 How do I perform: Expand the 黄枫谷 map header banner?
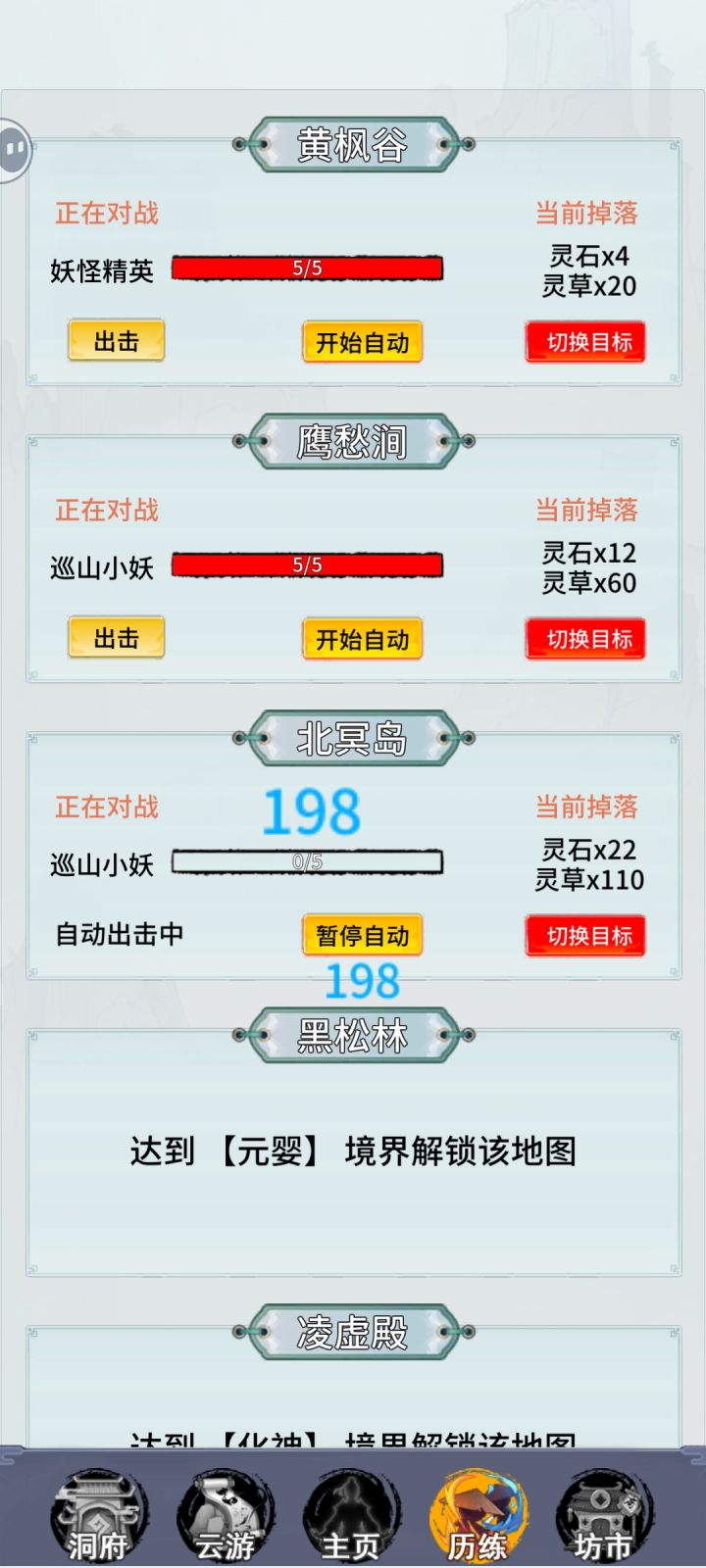click(x=353, y=142)
